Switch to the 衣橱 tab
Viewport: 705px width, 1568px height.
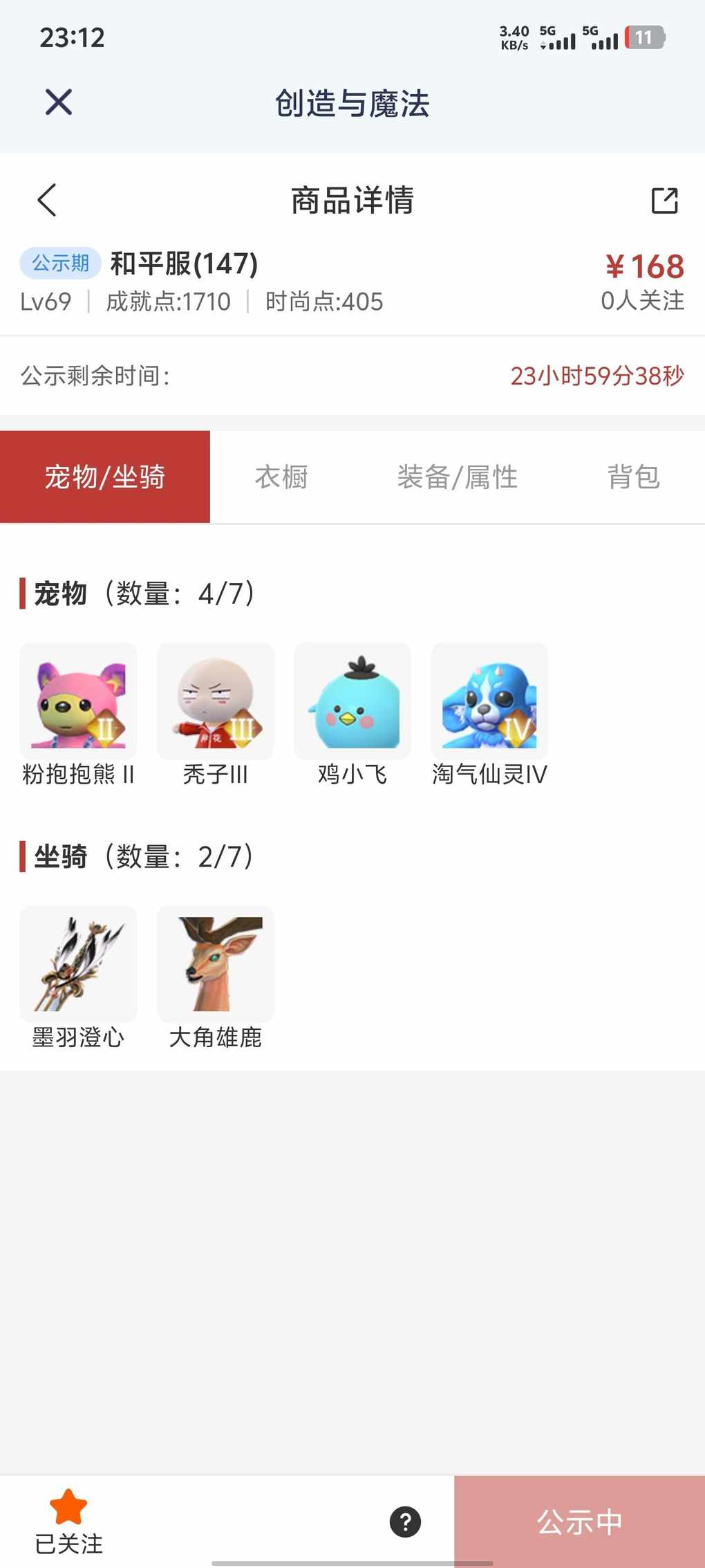pyautogui.click(x=281, y=477)
